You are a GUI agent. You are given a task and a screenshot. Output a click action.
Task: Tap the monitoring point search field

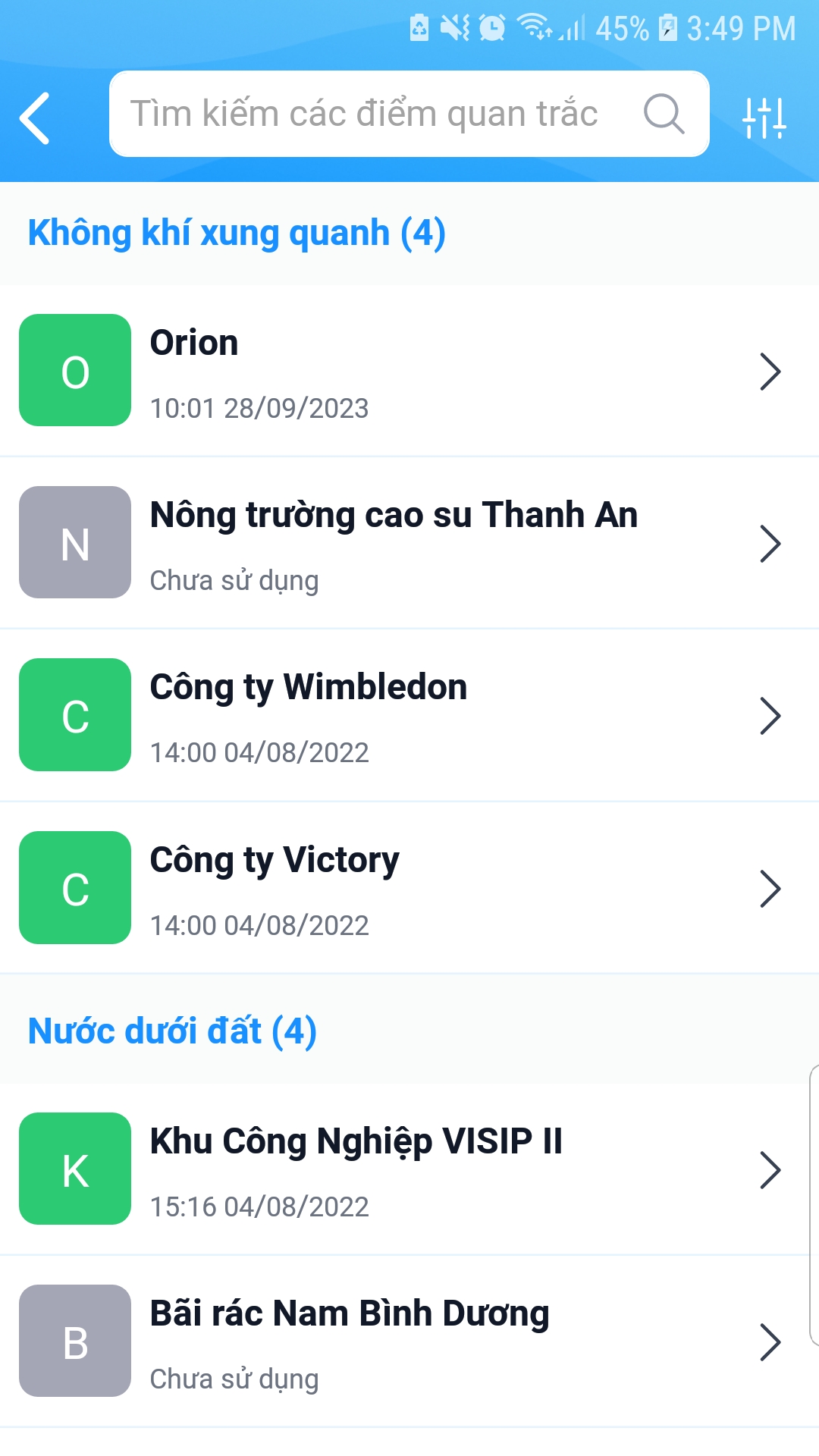[409, 114]
